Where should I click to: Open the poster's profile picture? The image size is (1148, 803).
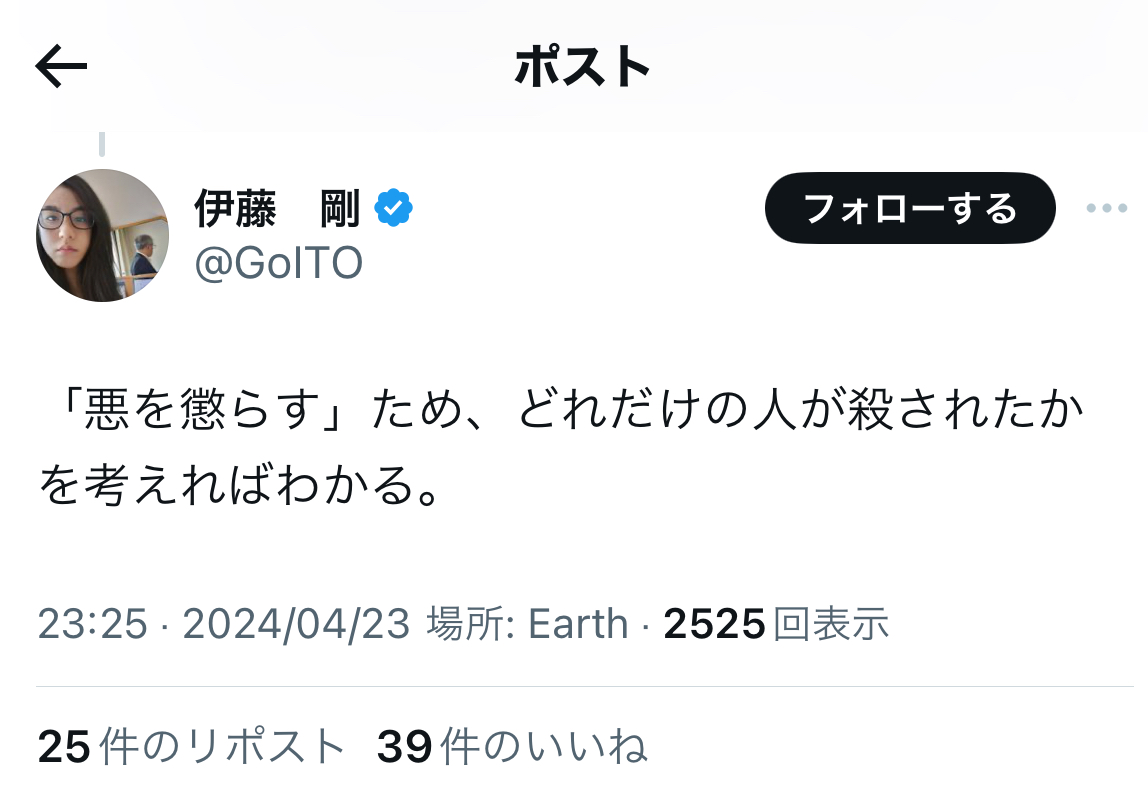(x=102, y=236)
